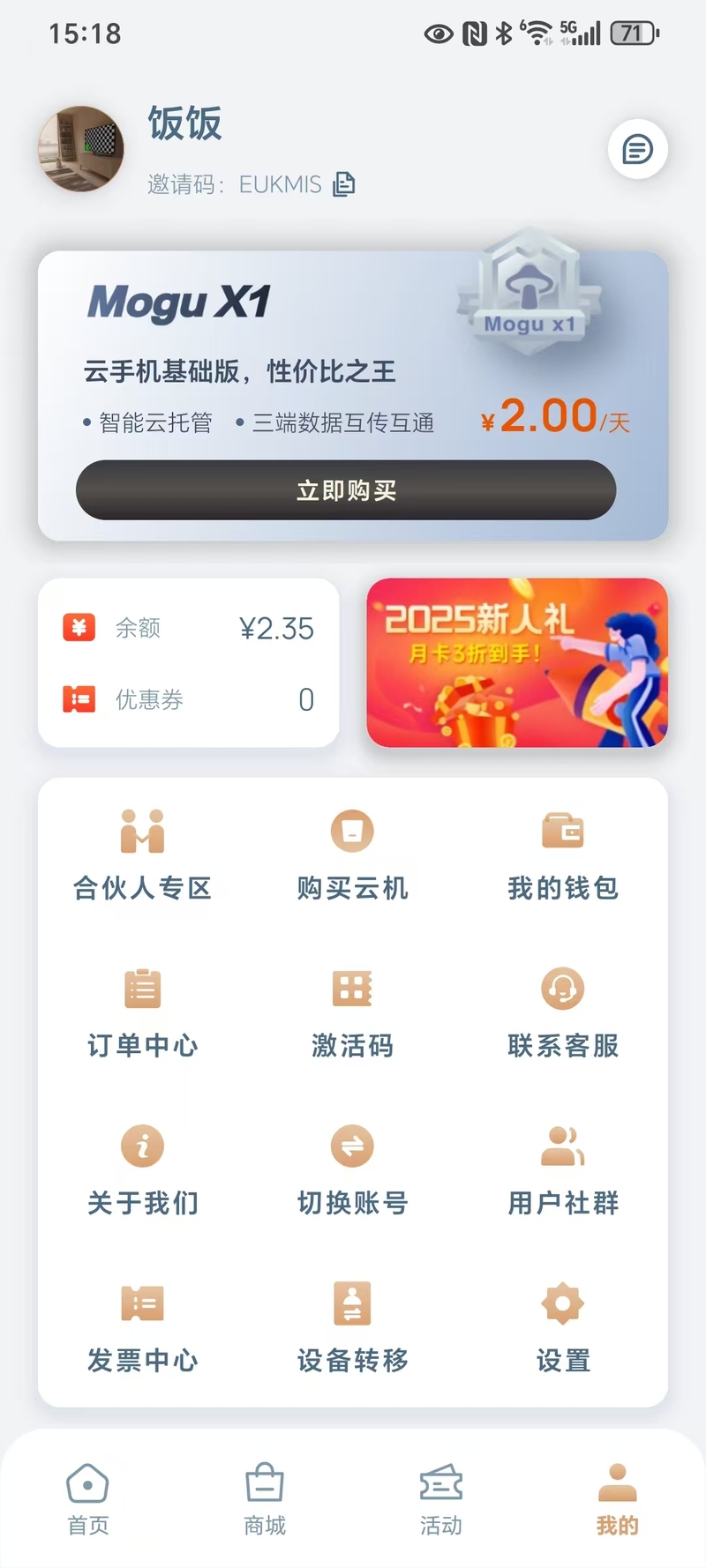Image resolution: width=706 pixels, height=1568 pixels.
Task: Open 我的钱包
Action: click(x=563, y=854)
